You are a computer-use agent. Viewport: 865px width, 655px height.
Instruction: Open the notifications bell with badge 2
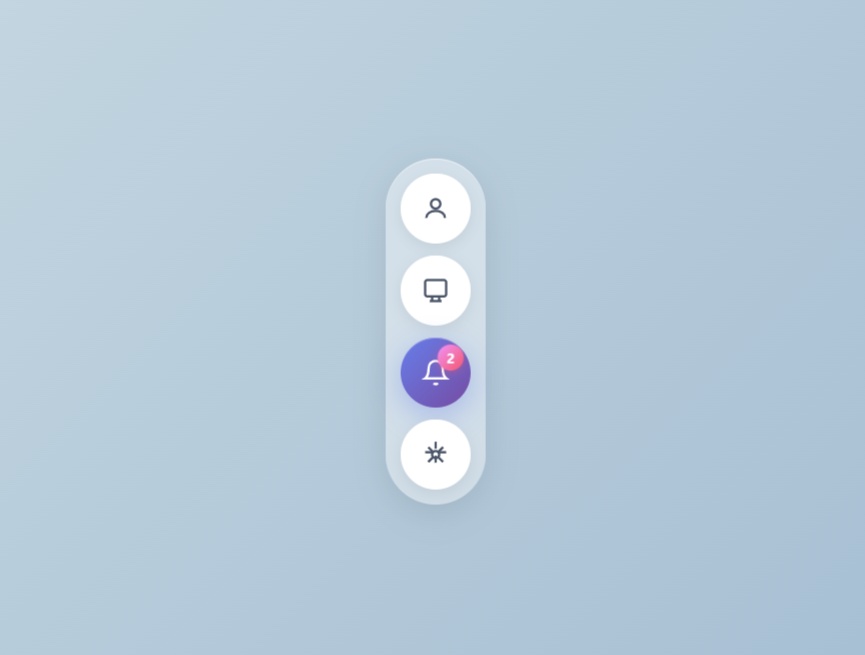435,373
